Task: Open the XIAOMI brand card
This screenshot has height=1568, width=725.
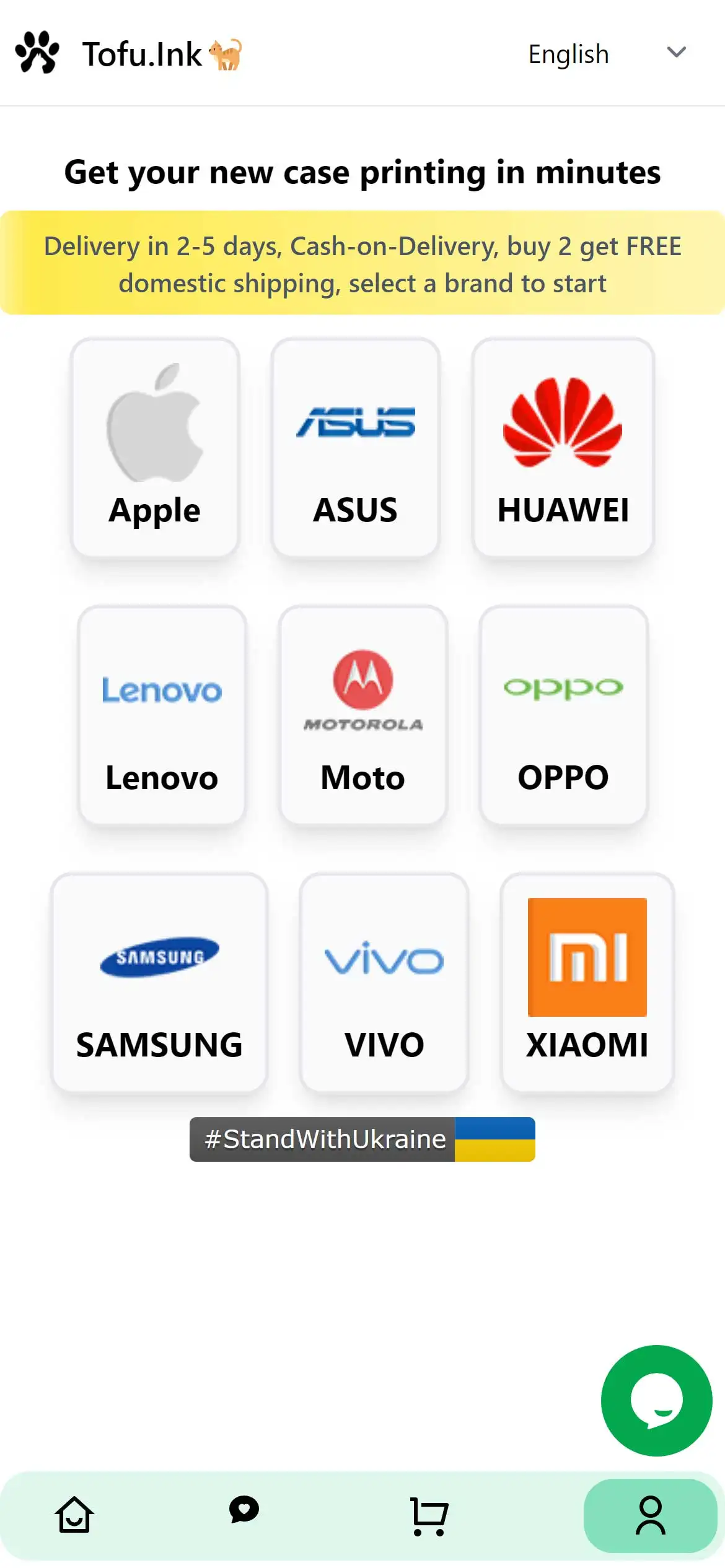Action: click(587, 982)
